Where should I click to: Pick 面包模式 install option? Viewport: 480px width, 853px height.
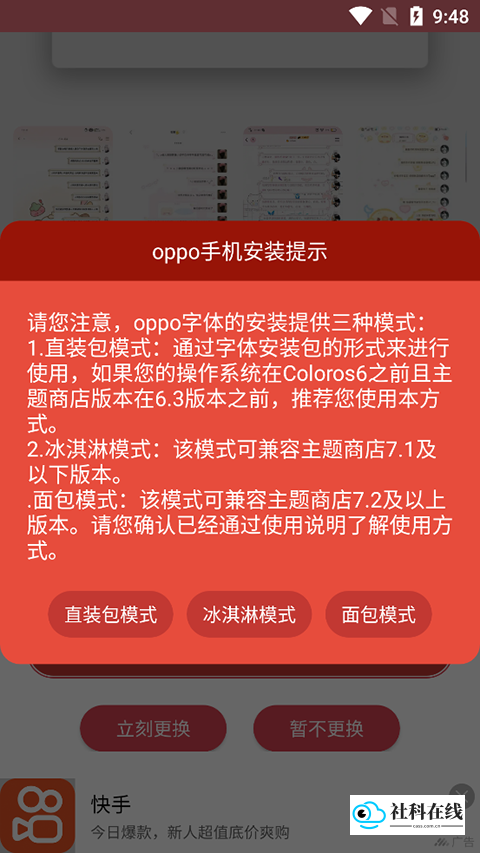pos(379,614)
